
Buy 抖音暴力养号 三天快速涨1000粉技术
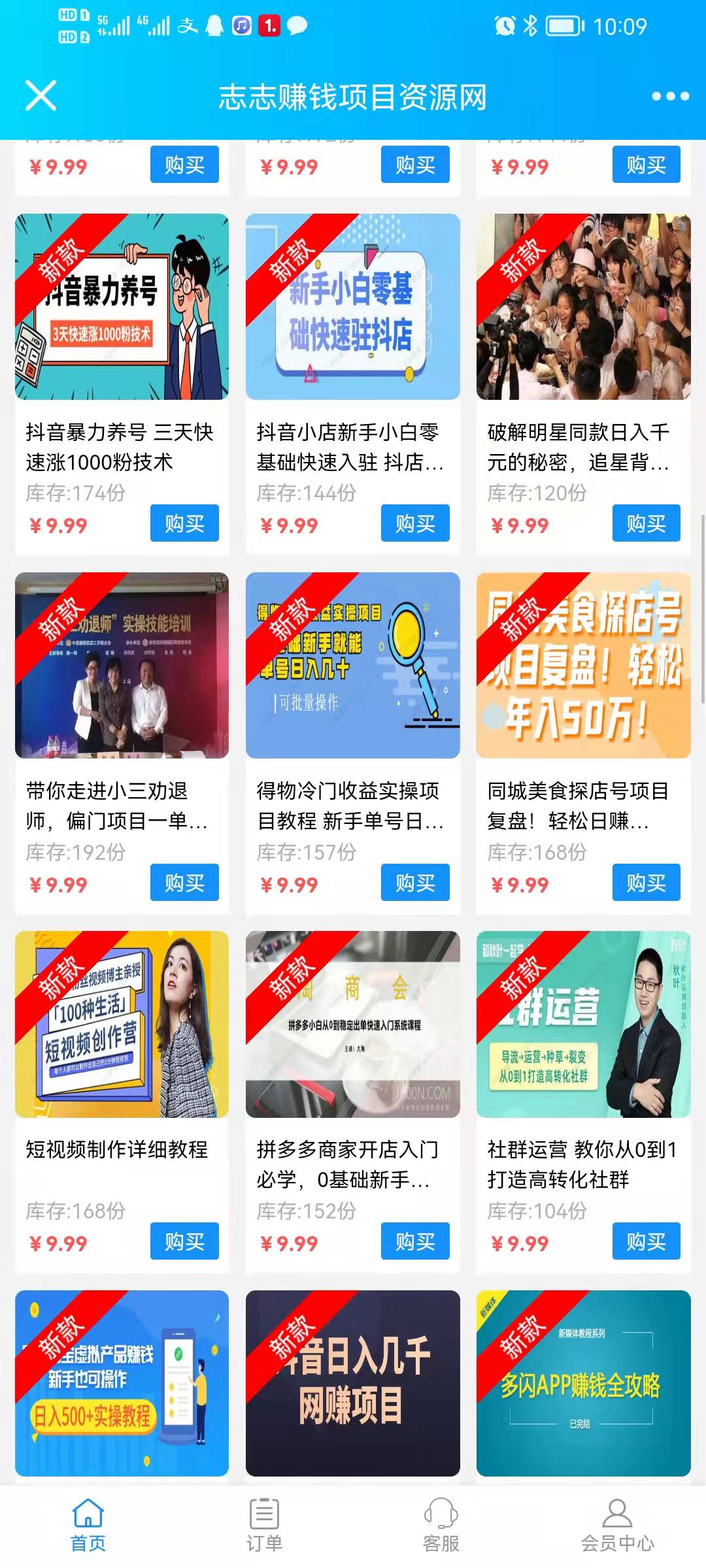coord(184,523)
